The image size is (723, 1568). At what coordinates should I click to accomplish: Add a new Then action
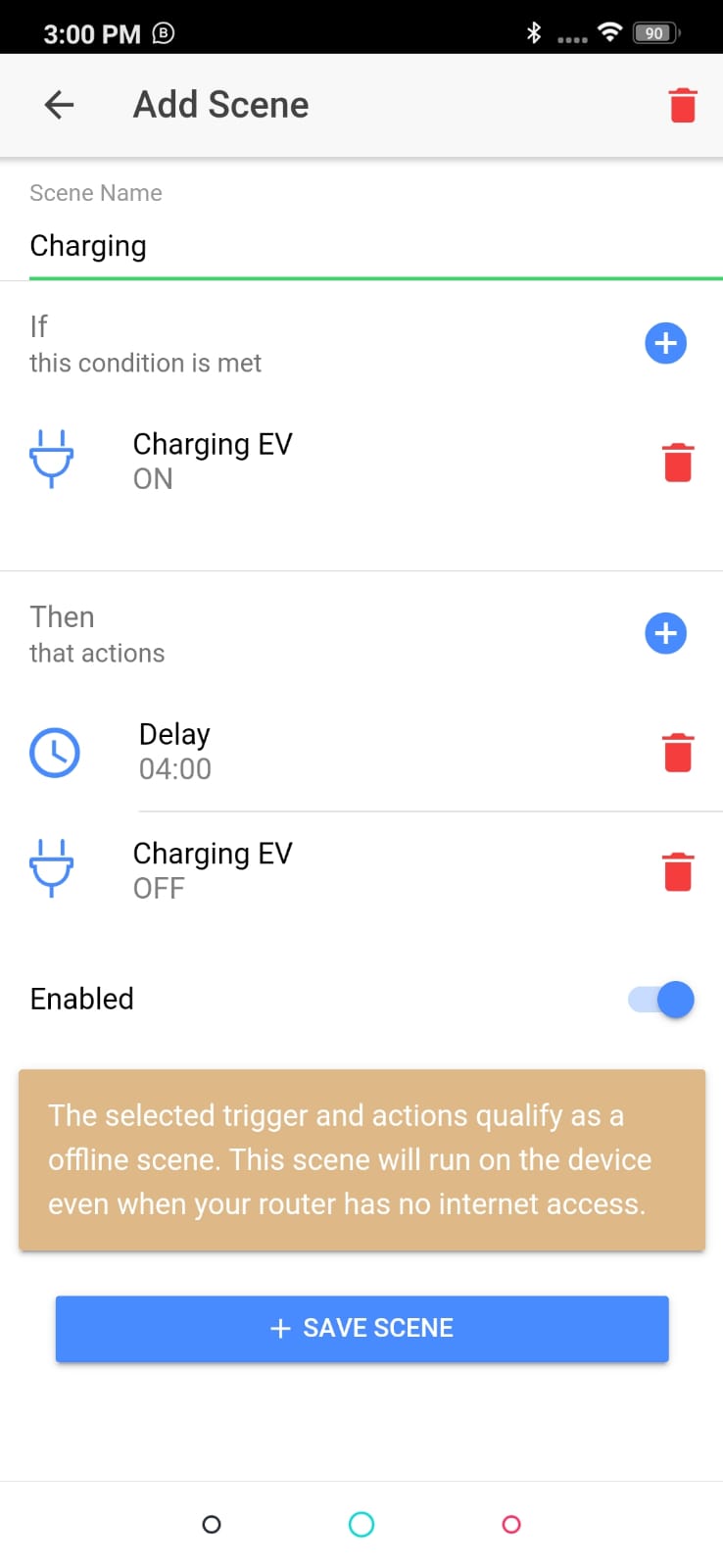[x=666, y=633]
